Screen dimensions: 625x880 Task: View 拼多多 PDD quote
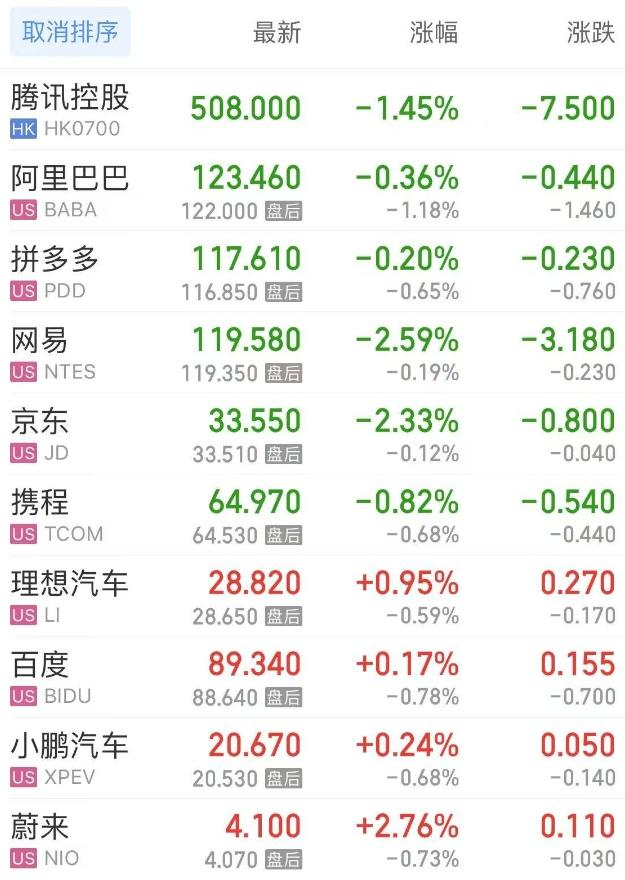pyautogui.click(x=312, y=272)
